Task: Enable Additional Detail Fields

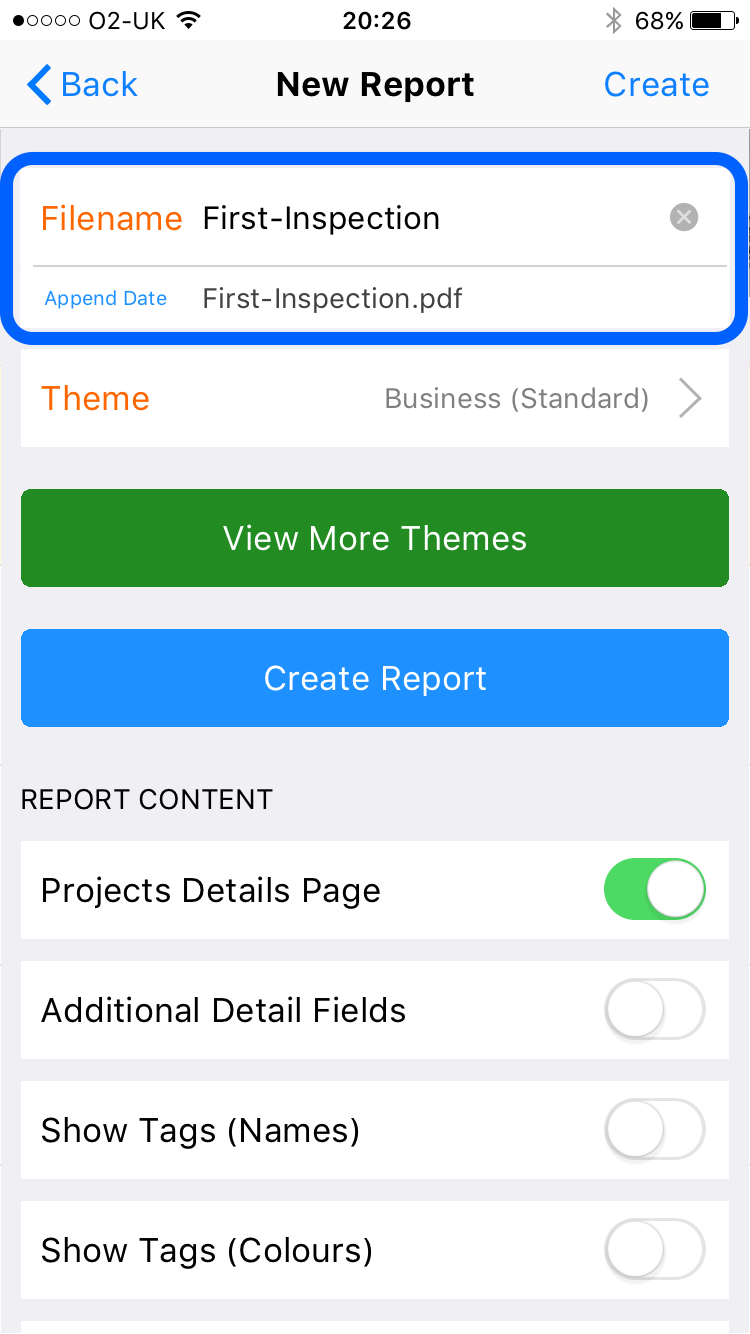Action: [x=655, y=1009]
